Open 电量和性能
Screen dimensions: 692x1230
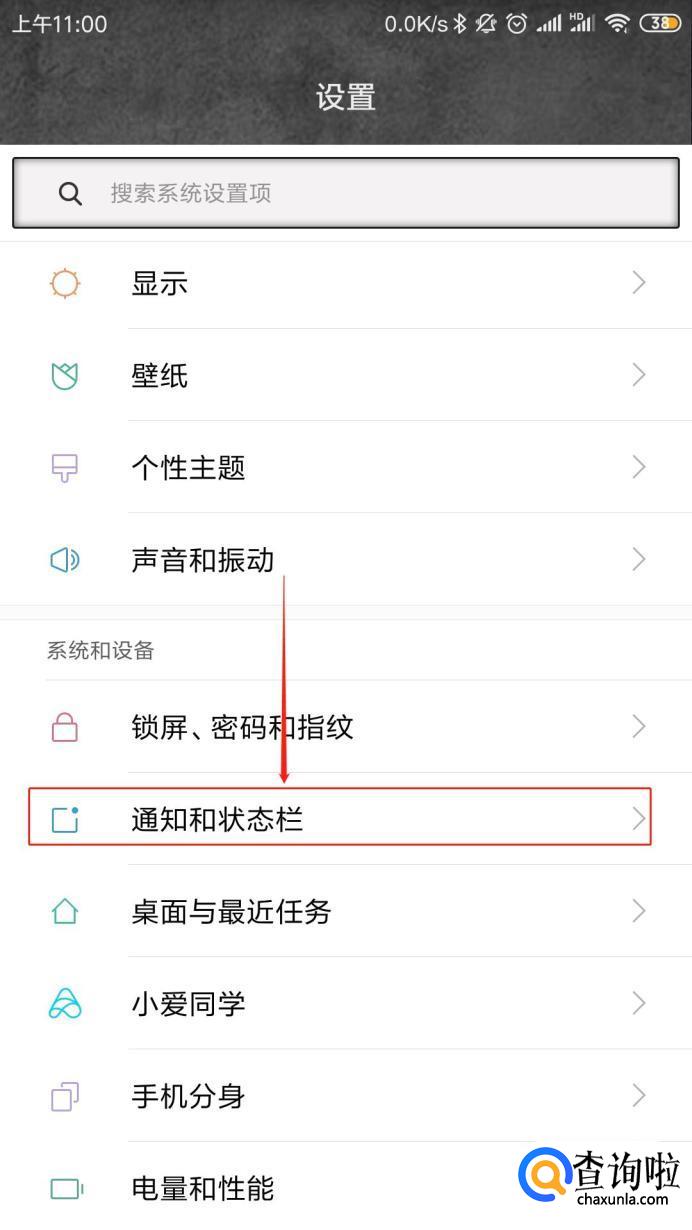300,1188
